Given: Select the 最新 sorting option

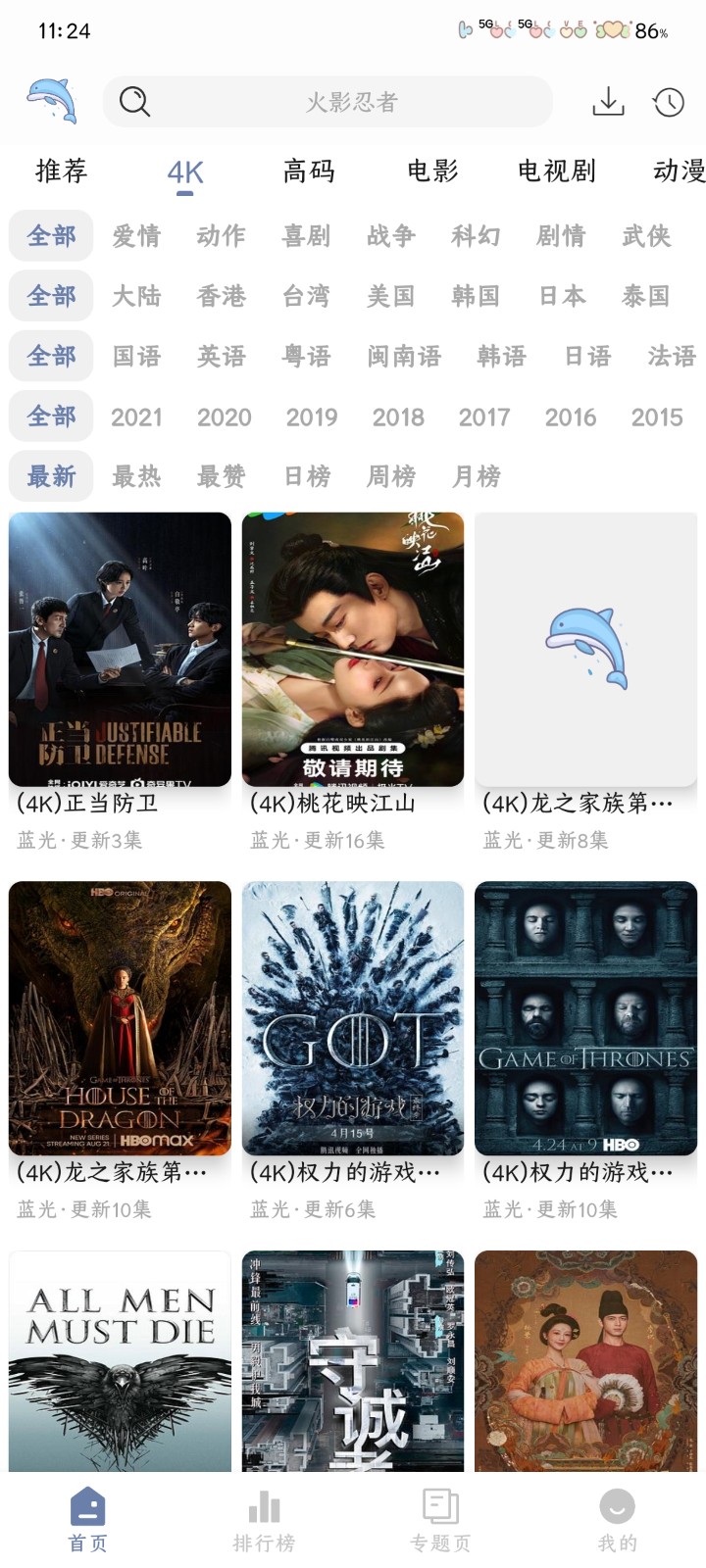Looking at the screenshot, I should click(50, 476).
